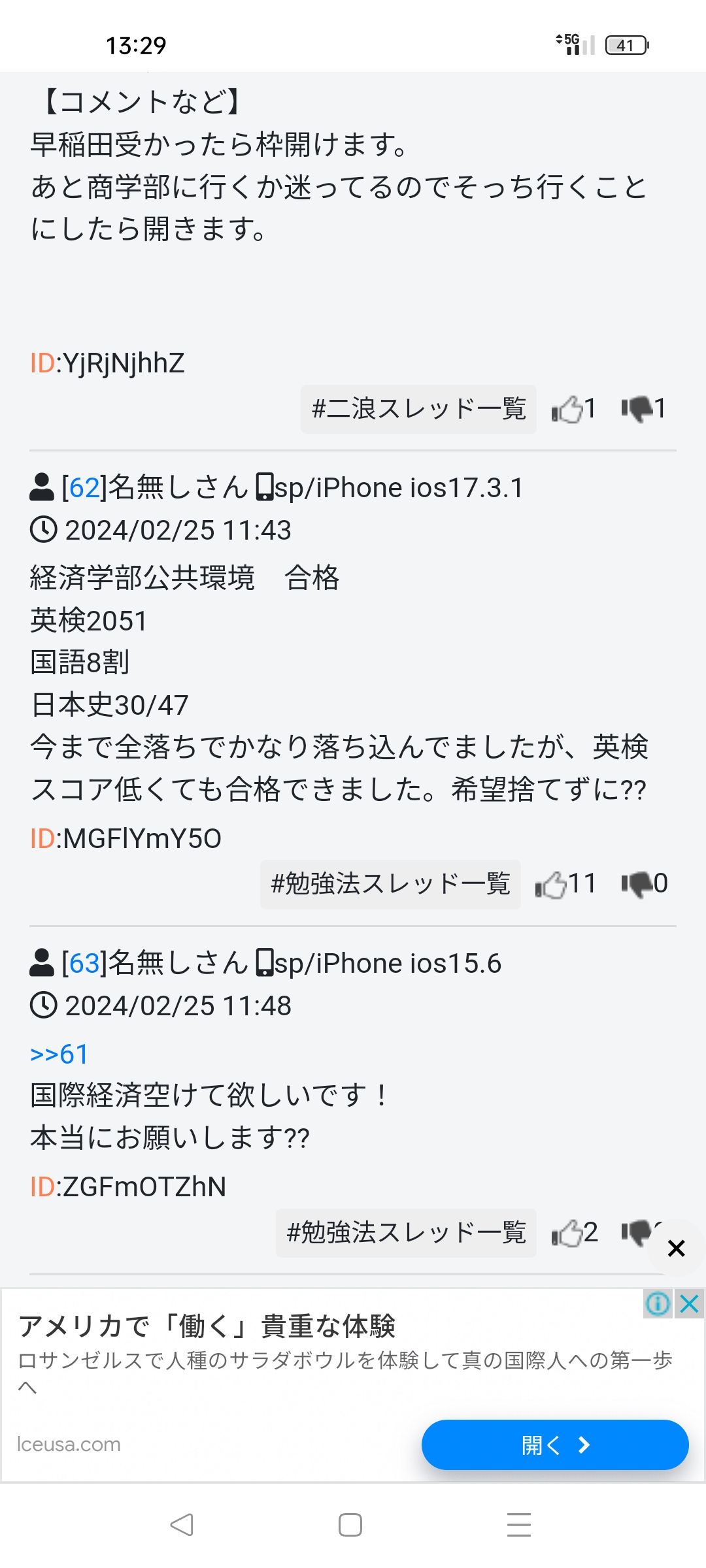706x1568 pixels.
Task: Open #勉強法スレッド一覧 tag under post 62
Action: pyautogui.click(x=390, y=884)
